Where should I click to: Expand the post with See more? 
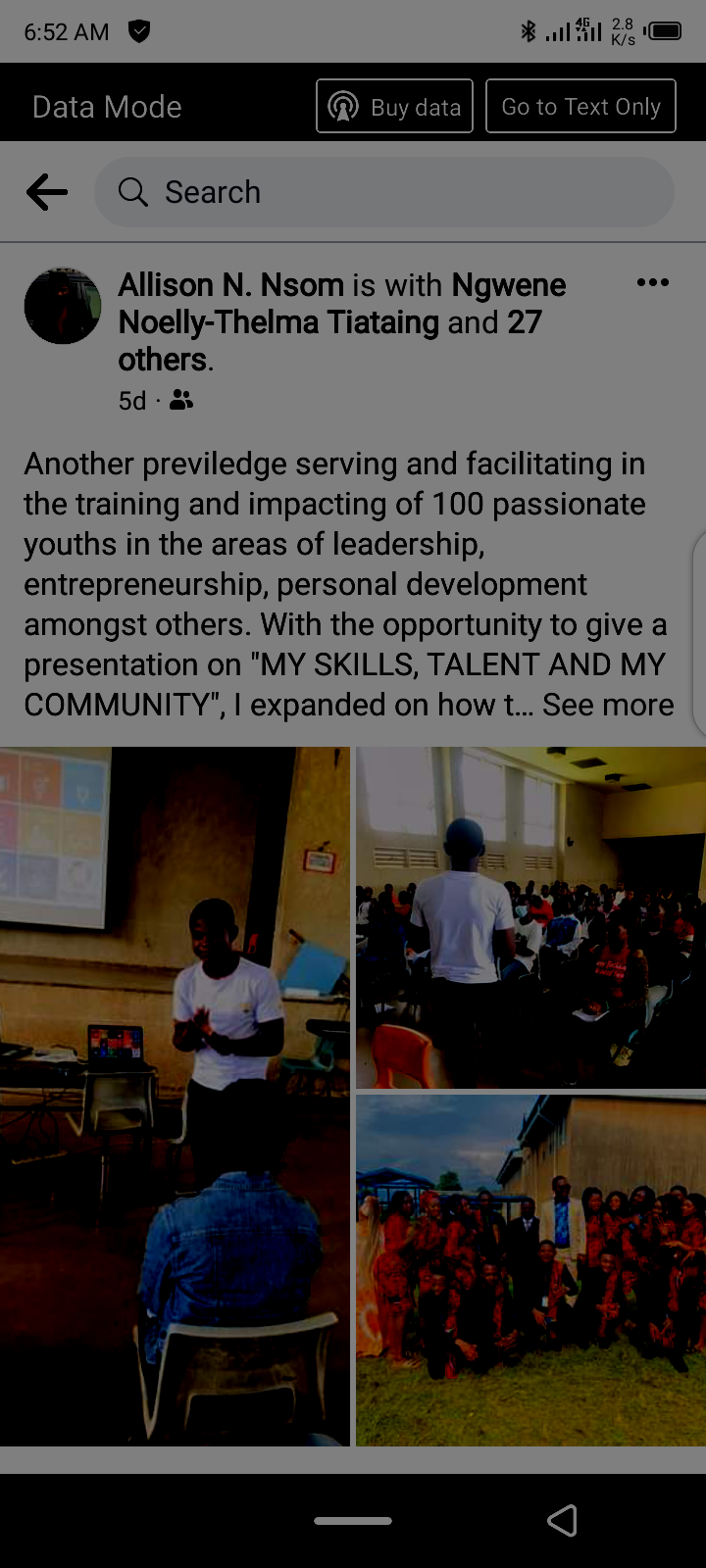[608, 705]
